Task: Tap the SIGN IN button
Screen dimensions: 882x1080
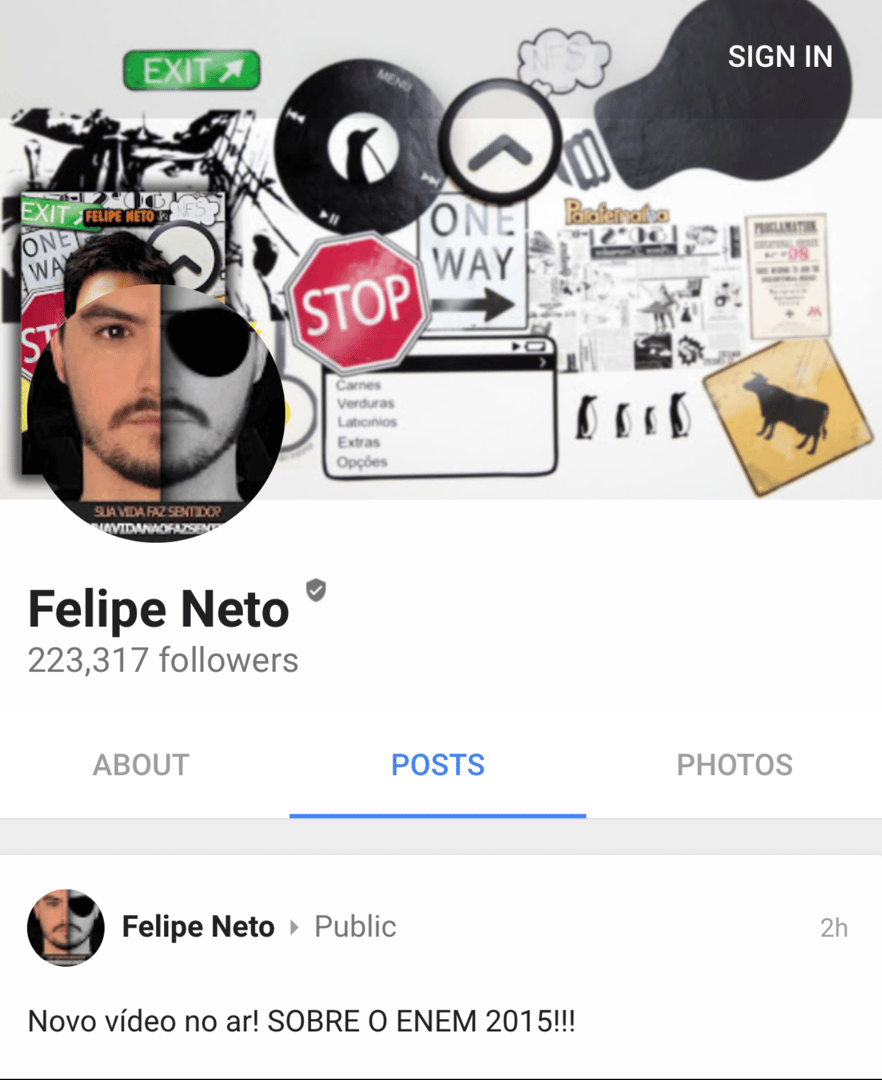Action: pyautogui.click(x=779, y=57)
